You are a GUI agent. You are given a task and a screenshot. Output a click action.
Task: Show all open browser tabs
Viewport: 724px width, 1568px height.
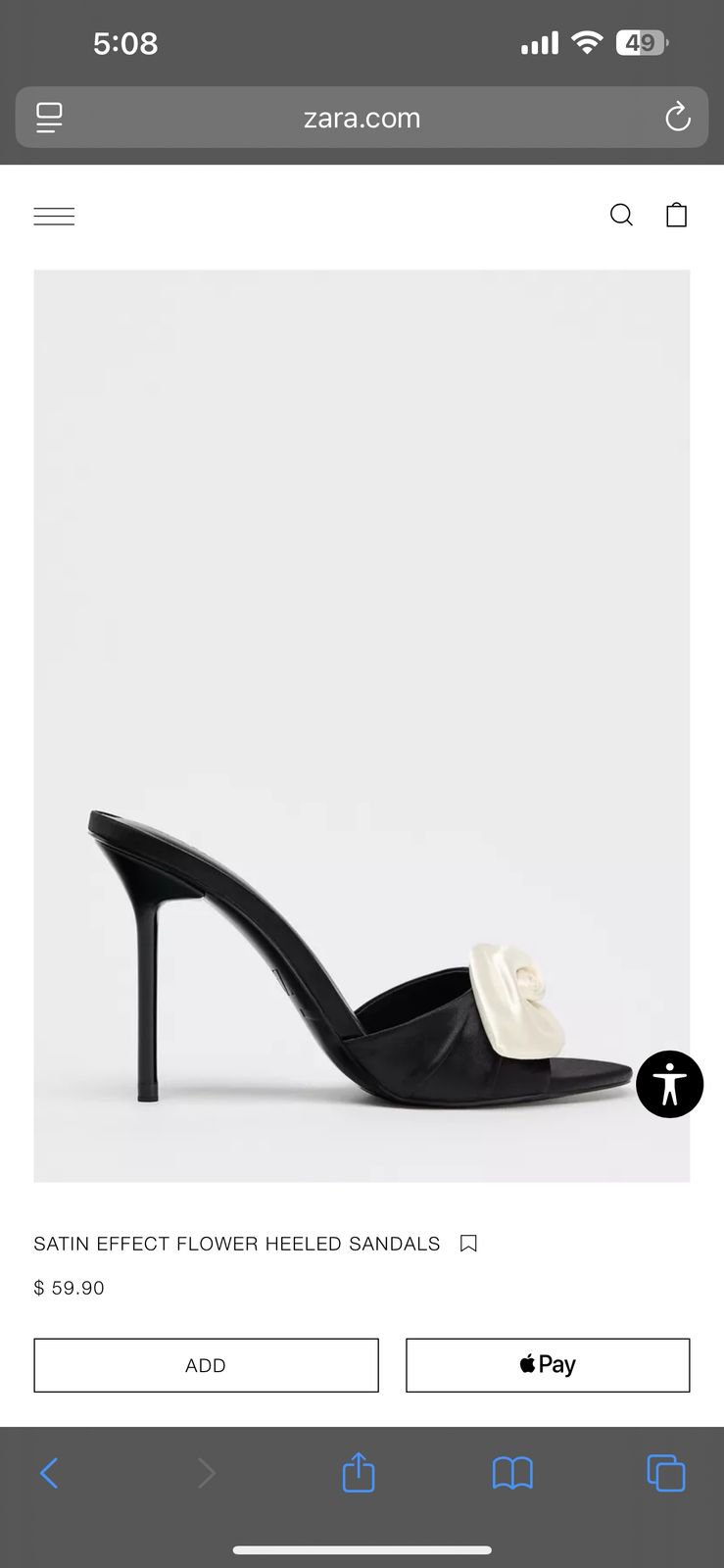point(666,1473)
